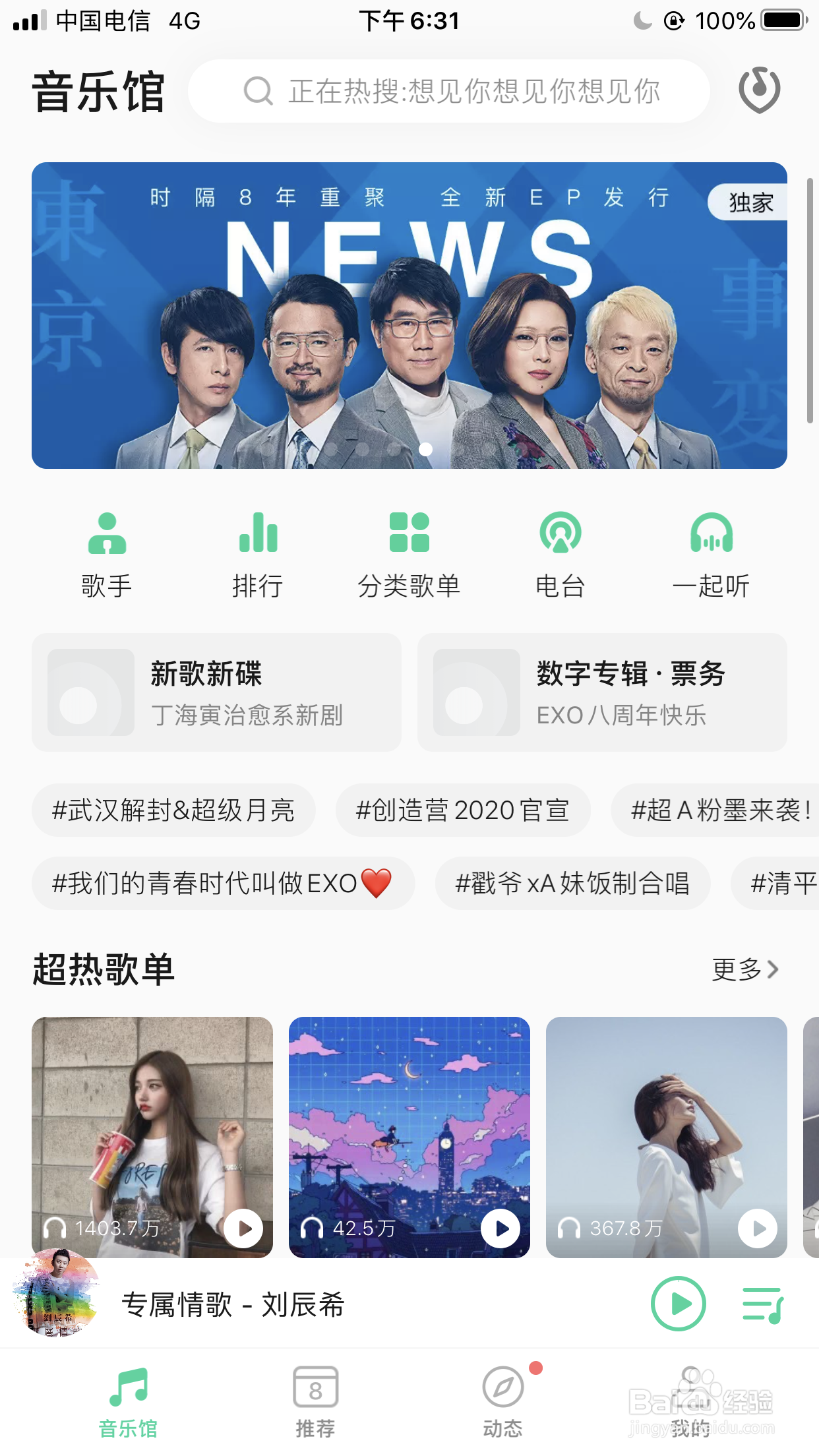819x1456 pixels.
Task: Open the 数字专辑·票务 card
Action: click(601, 692)
